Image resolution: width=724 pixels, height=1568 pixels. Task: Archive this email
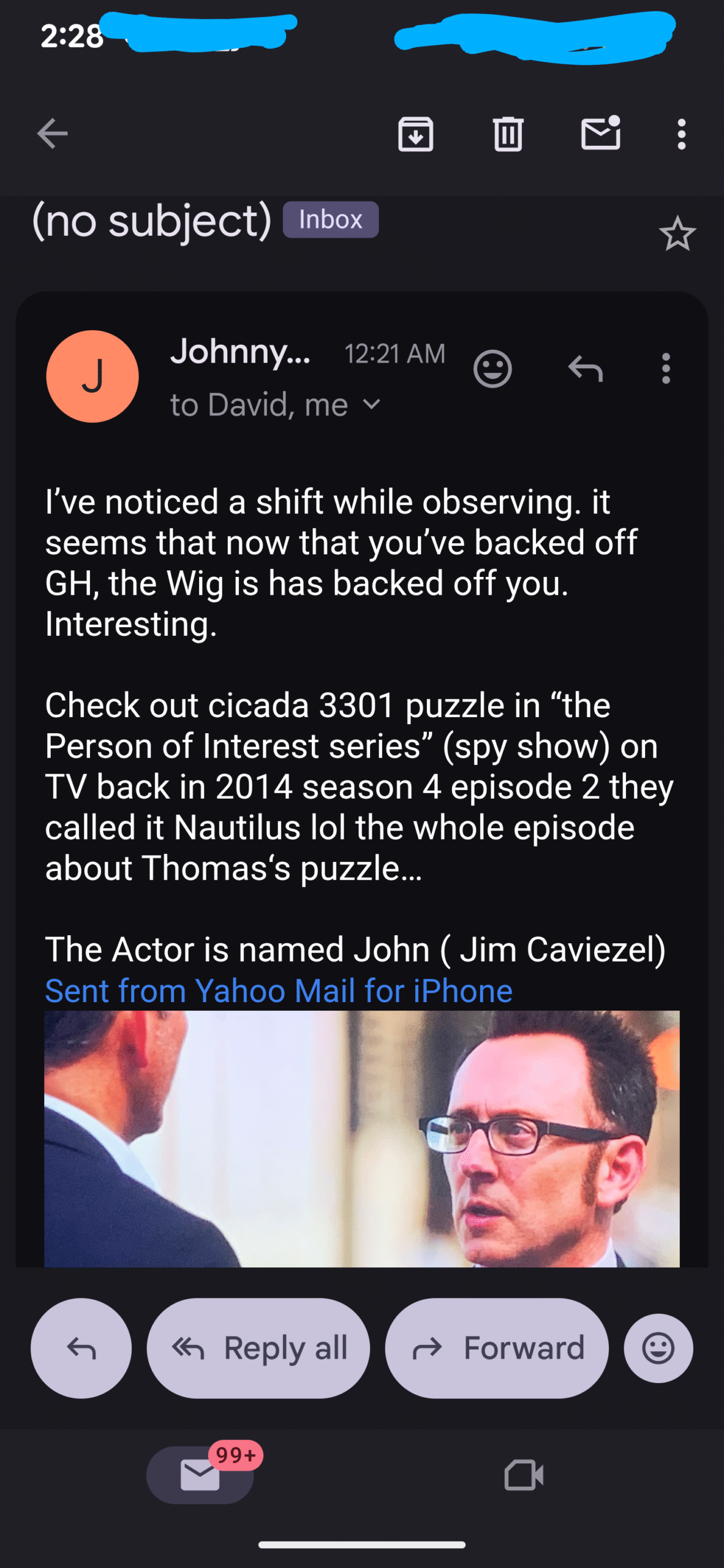coord(415,134)
